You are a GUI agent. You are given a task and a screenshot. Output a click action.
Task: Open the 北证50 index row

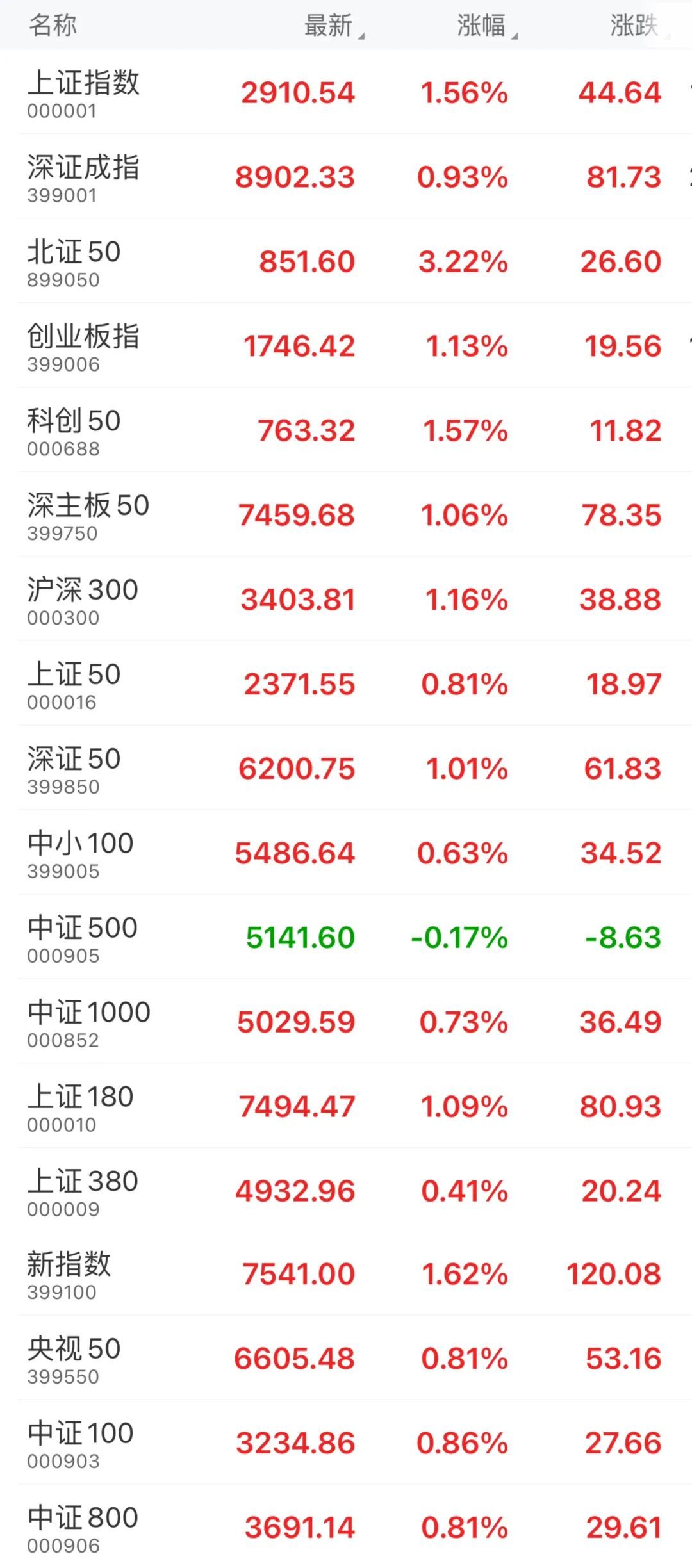pos(346,261)
